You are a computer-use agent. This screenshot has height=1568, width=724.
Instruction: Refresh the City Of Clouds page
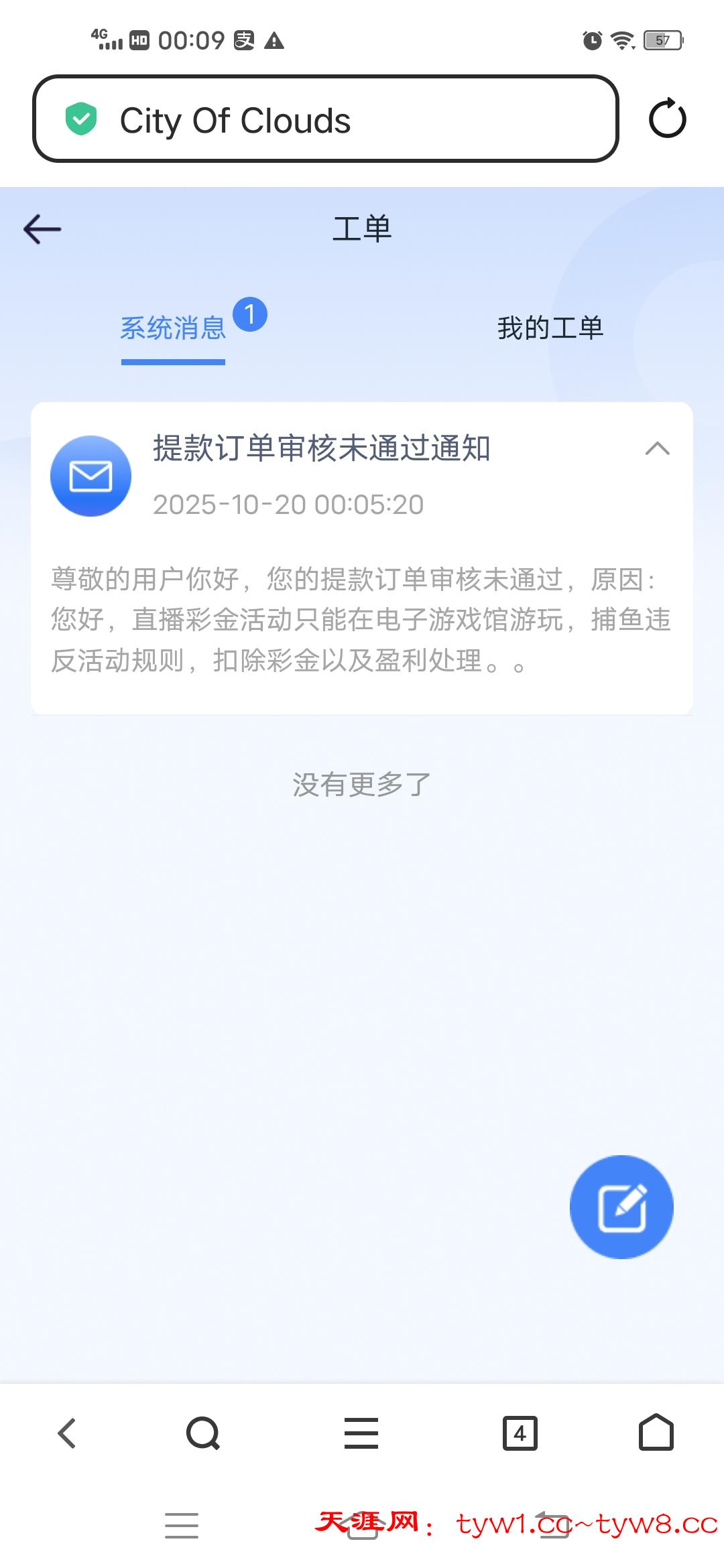[x=667, y=119]
